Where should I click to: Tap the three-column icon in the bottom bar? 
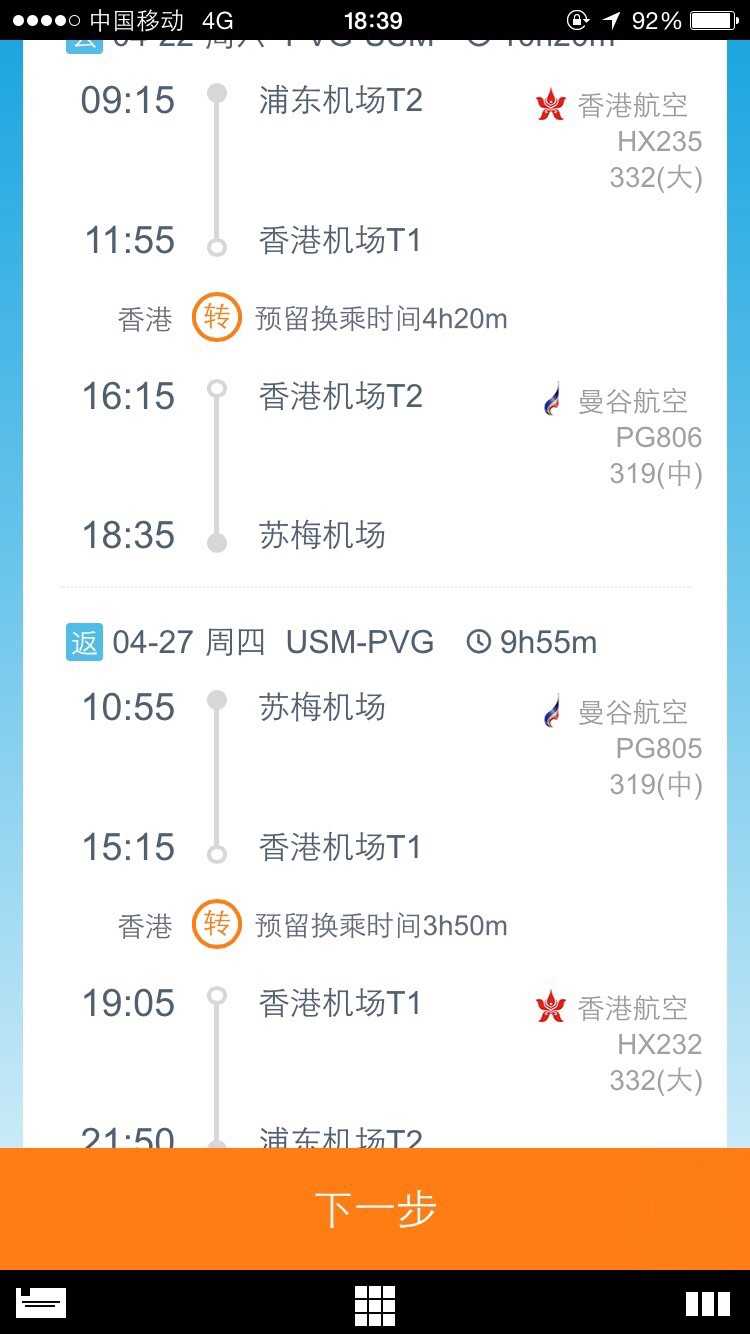707,1304
